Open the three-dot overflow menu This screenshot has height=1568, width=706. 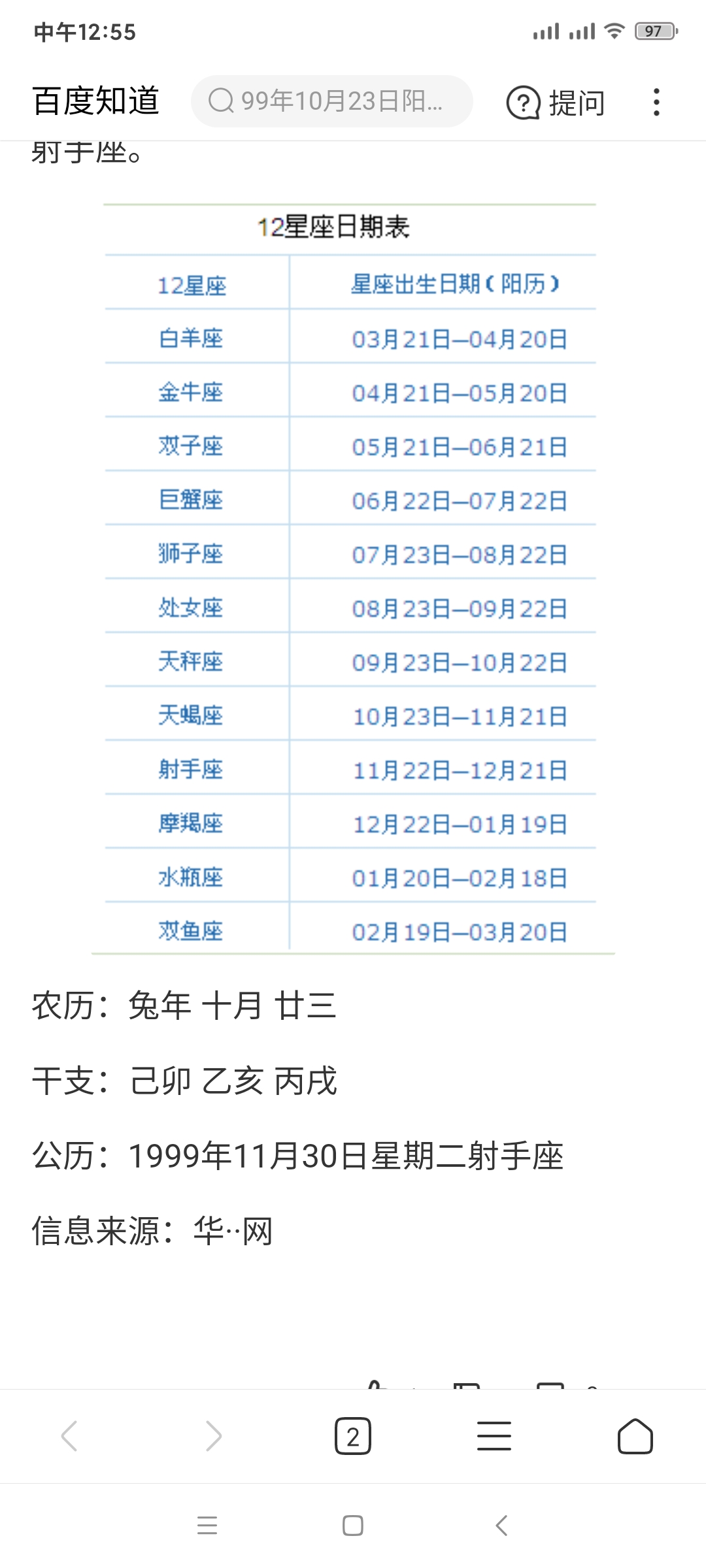tap(656, 103)
